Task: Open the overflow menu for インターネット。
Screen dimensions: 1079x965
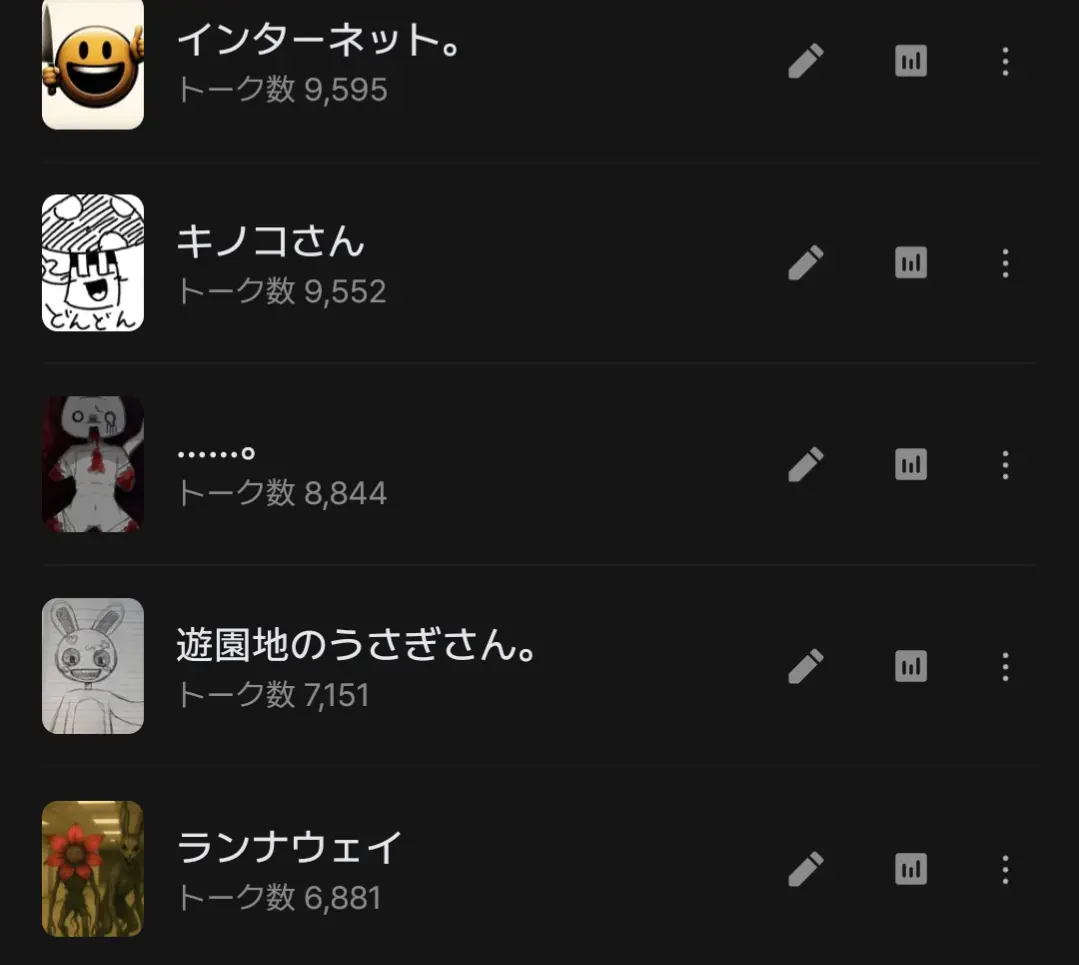Action: [1005, 61]
